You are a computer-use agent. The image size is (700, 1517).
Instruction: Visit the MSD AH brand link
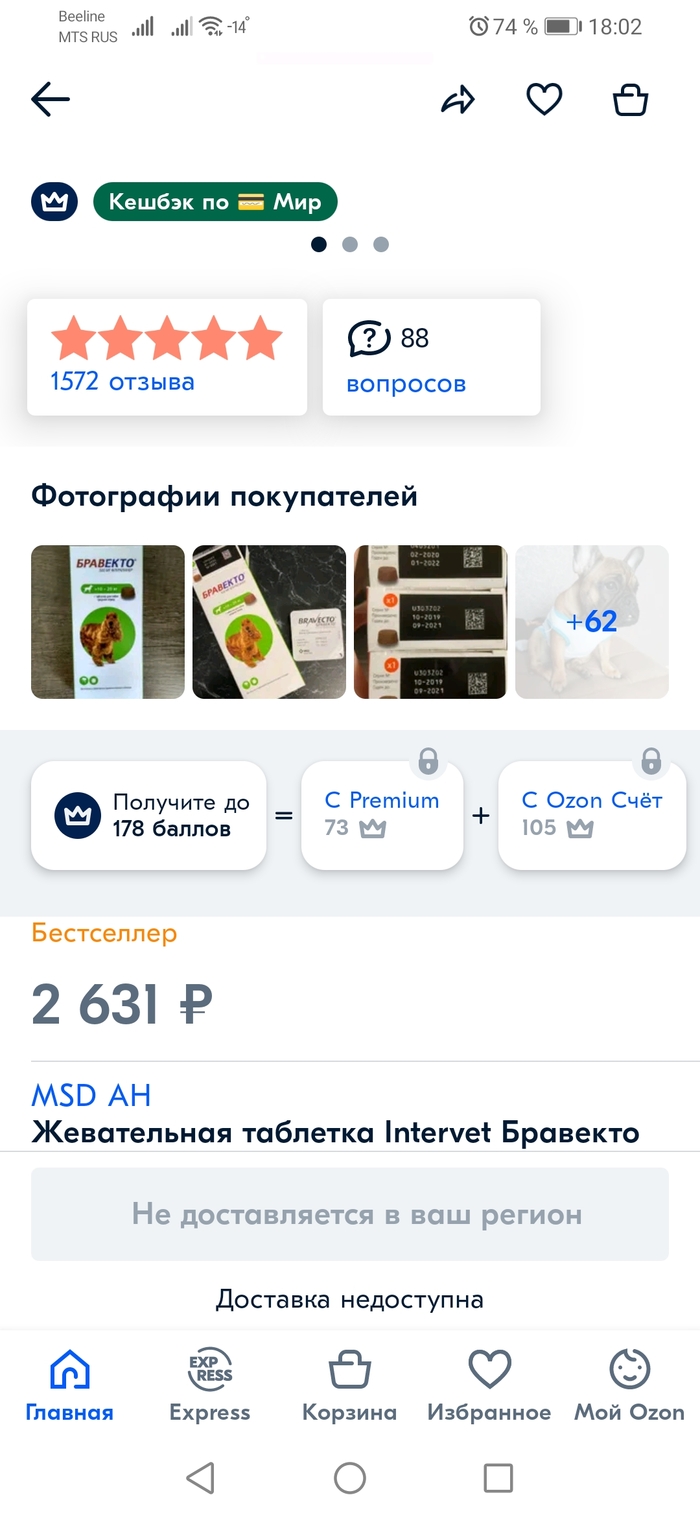pyautogui.click(x=91, y=1095)
